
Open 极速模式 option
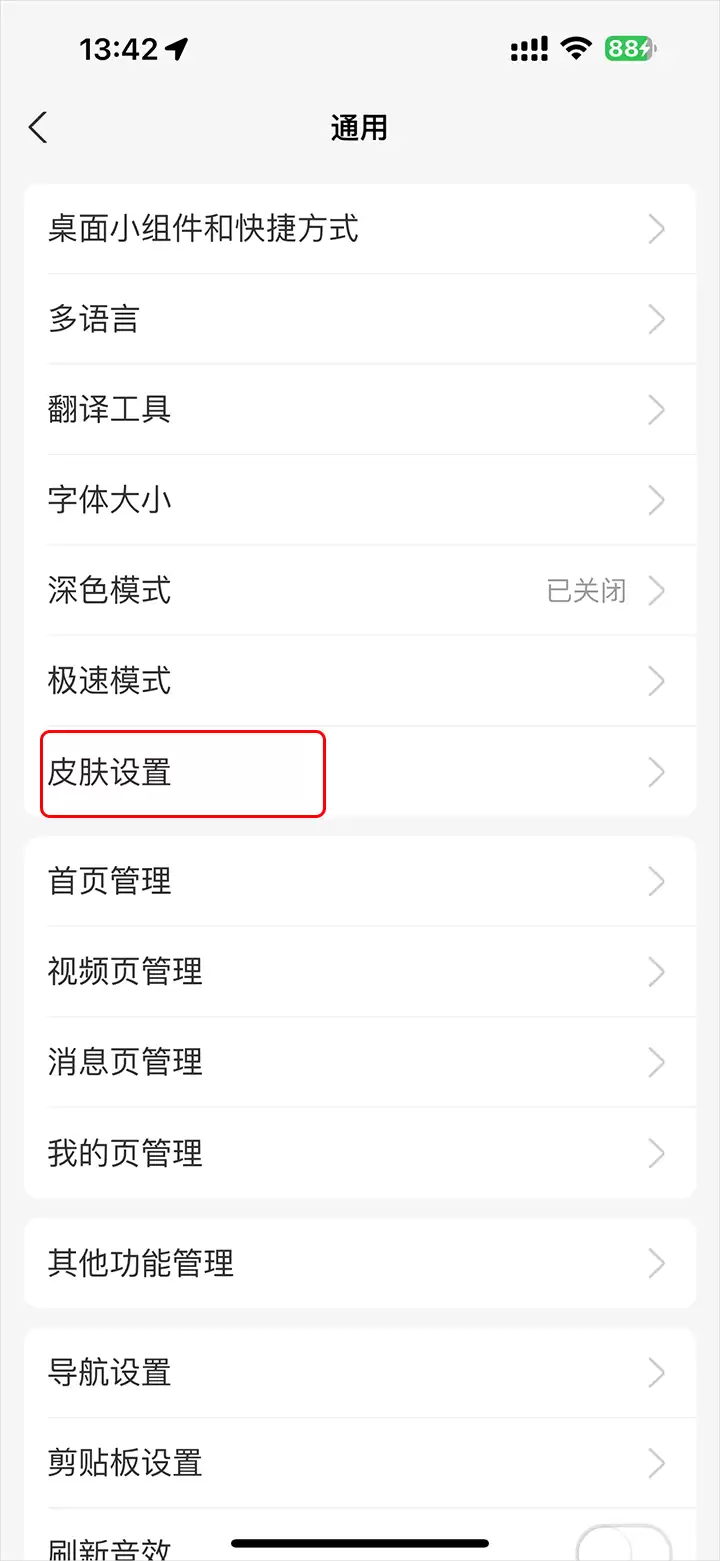pyautogui.click(x=358, y=682)
